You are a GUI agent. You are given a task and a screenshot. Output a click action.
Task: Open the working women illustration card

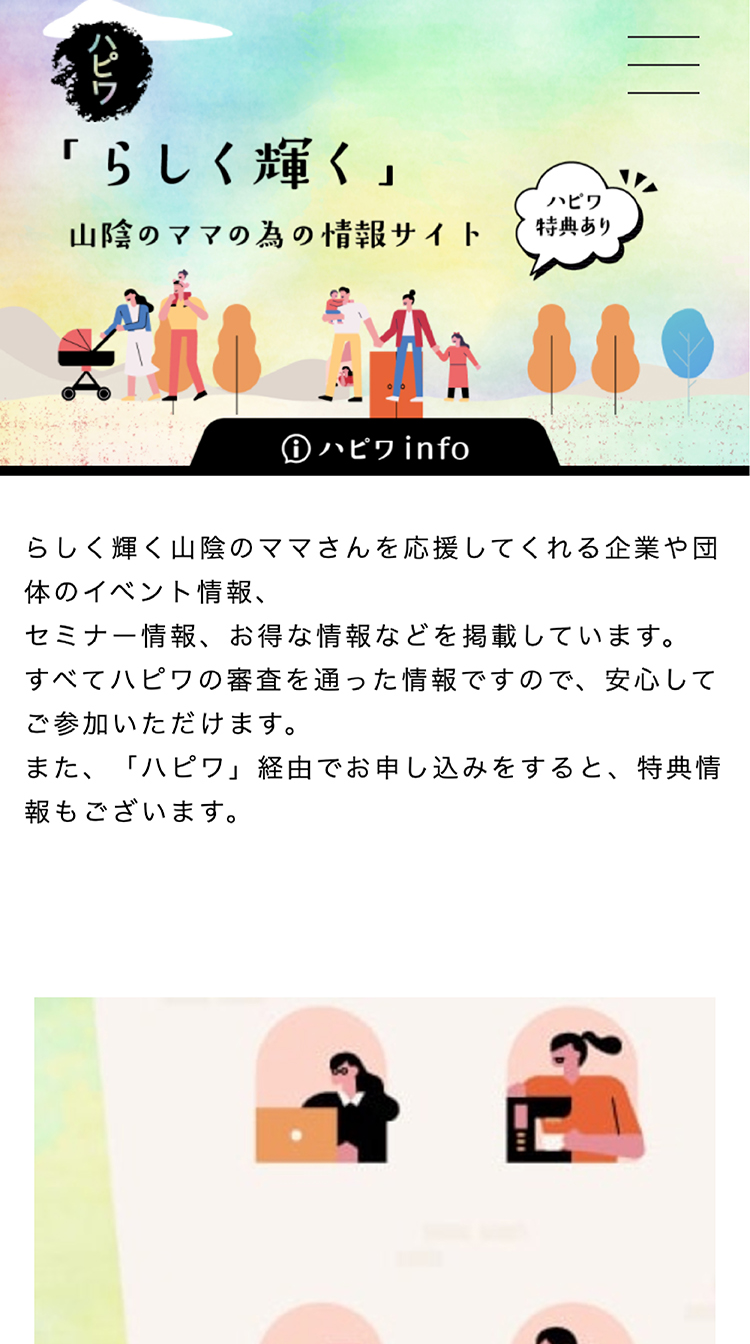pos(375,1170)
